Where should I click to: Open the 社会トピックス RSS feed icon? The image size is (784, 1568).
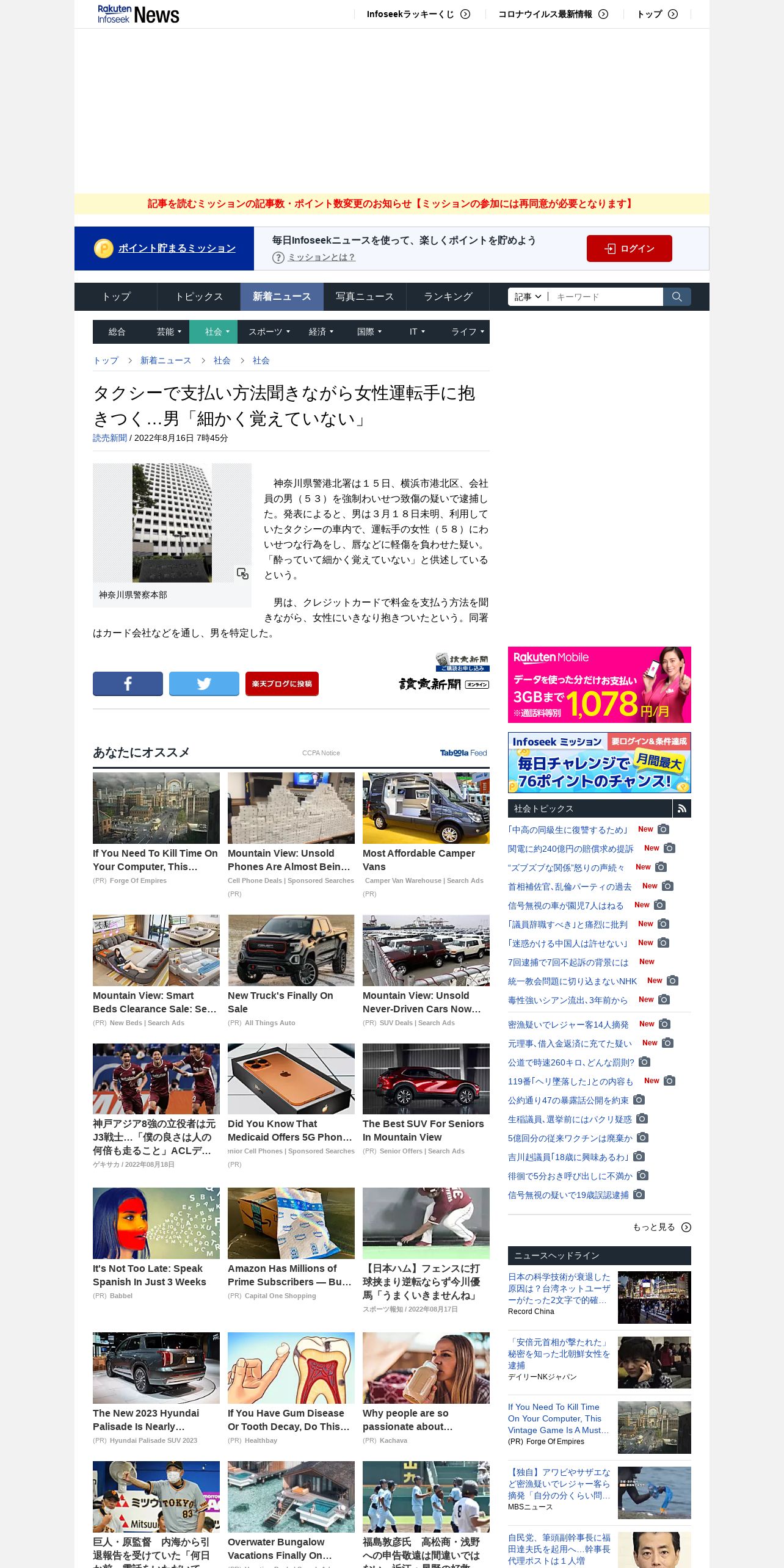point(682,808)
